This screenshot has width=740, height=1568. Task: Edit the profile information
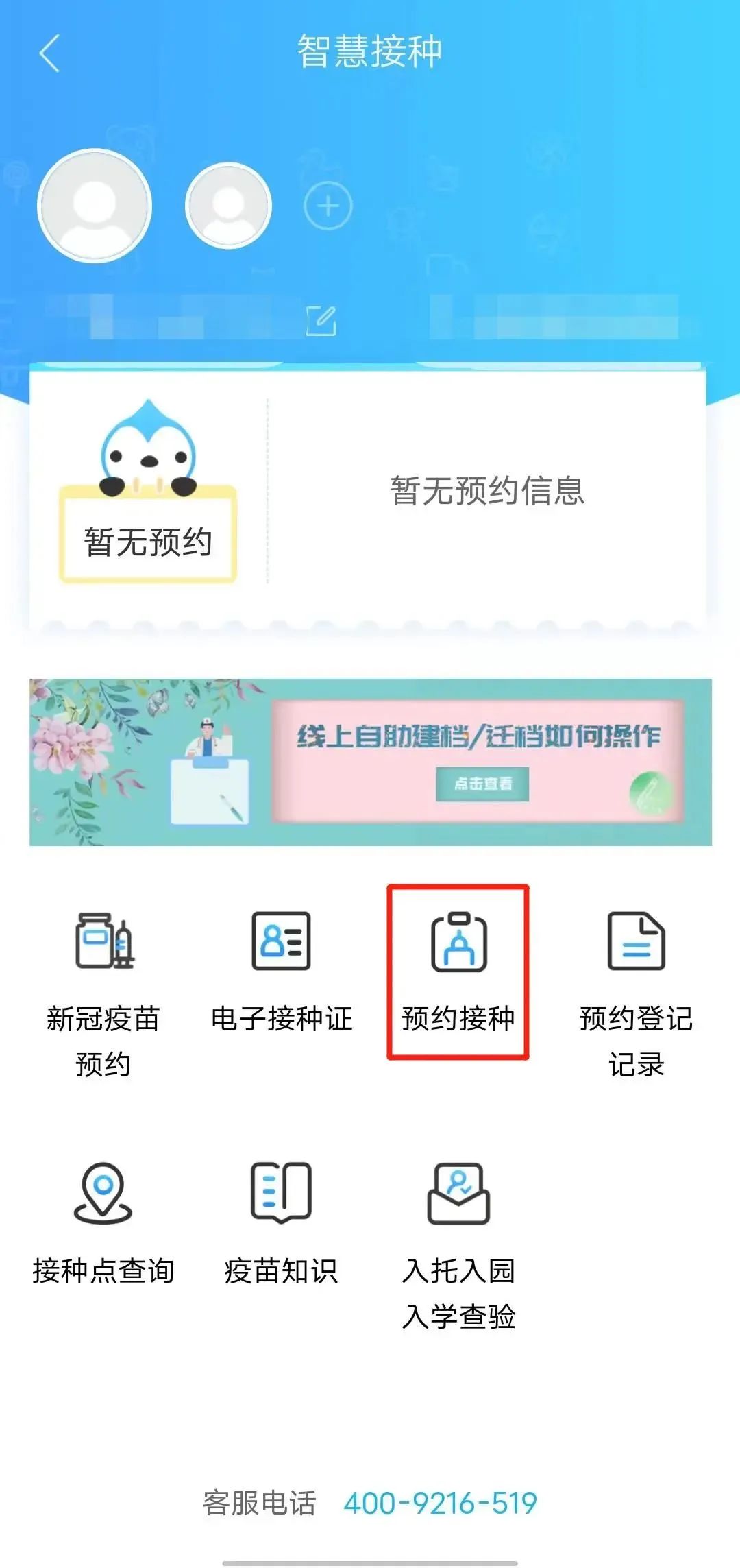tap(321, 321)
